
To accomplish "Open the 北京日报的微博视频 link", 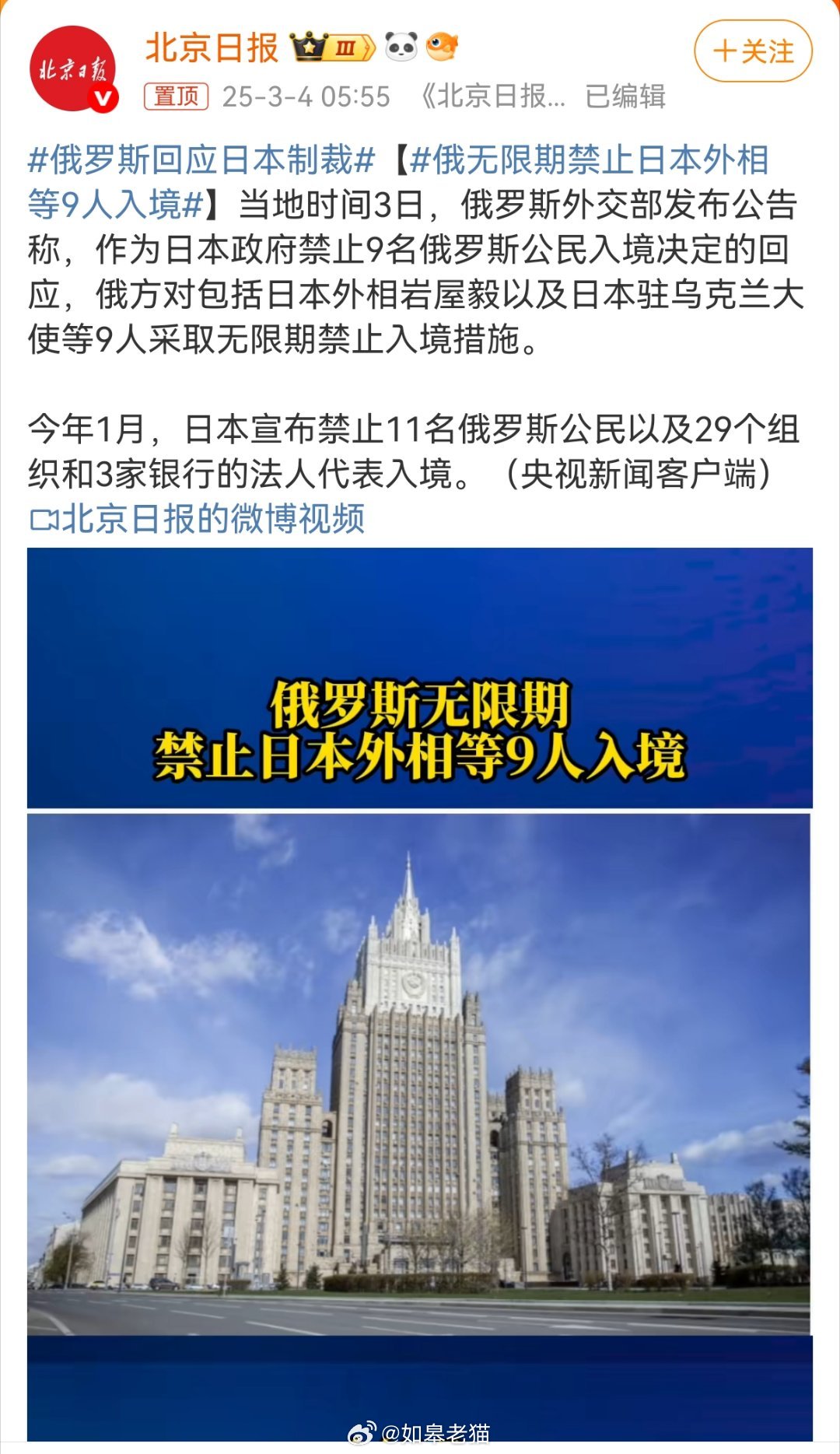I will [198, 519].
